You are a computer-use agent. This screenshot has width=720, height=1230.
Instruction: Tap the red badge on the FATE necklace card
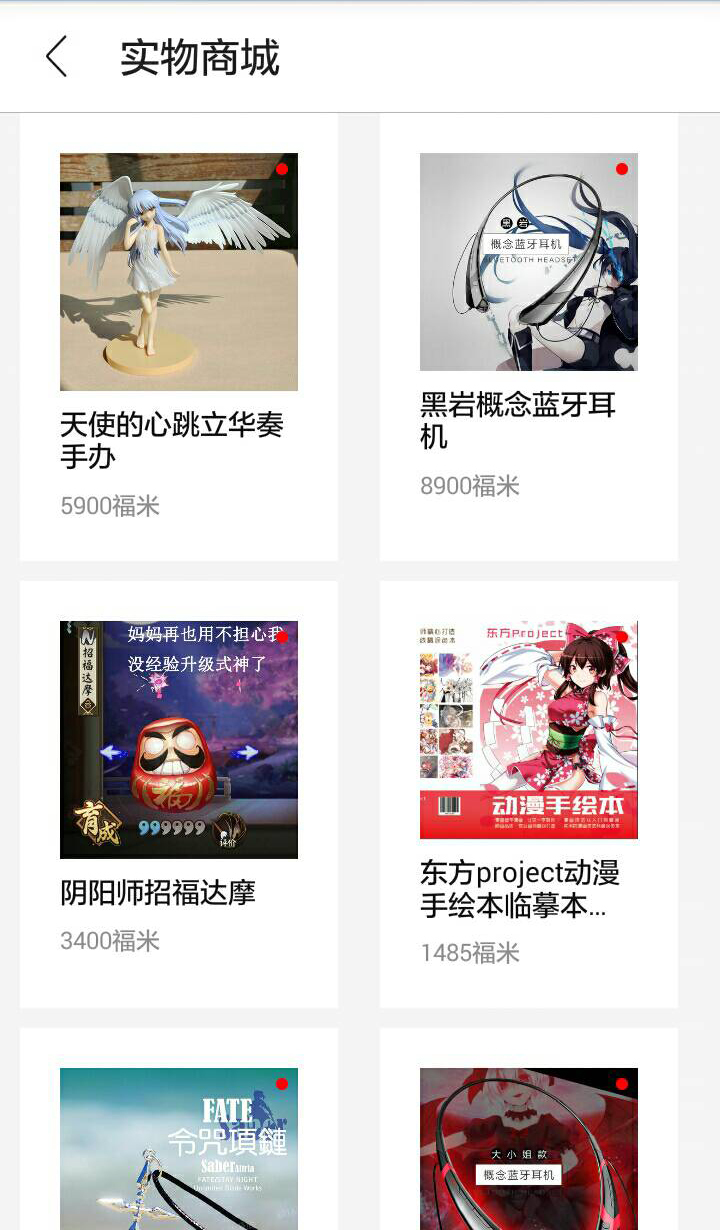pyautogui.click(x=283, y=1084)
